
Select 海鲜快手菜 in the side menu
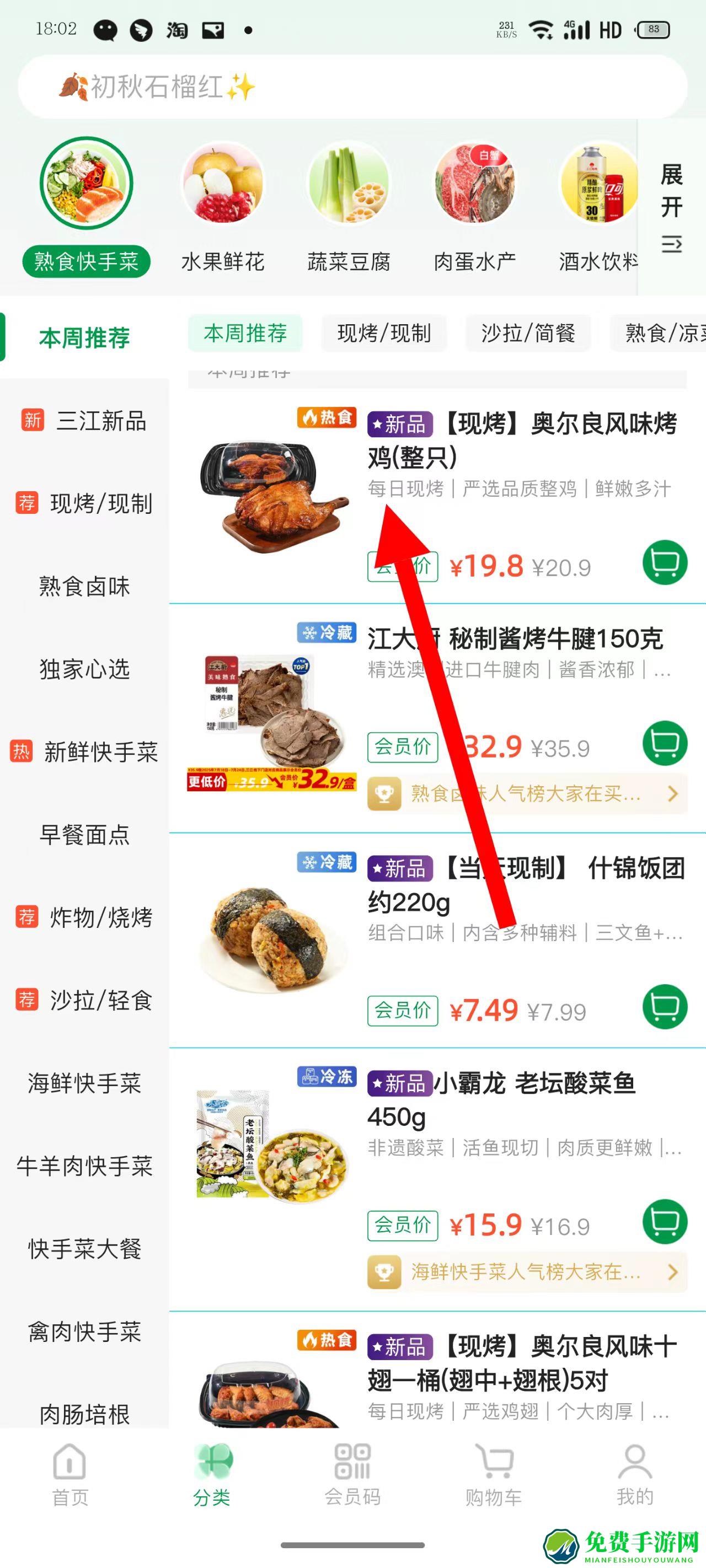(85, 1083)
